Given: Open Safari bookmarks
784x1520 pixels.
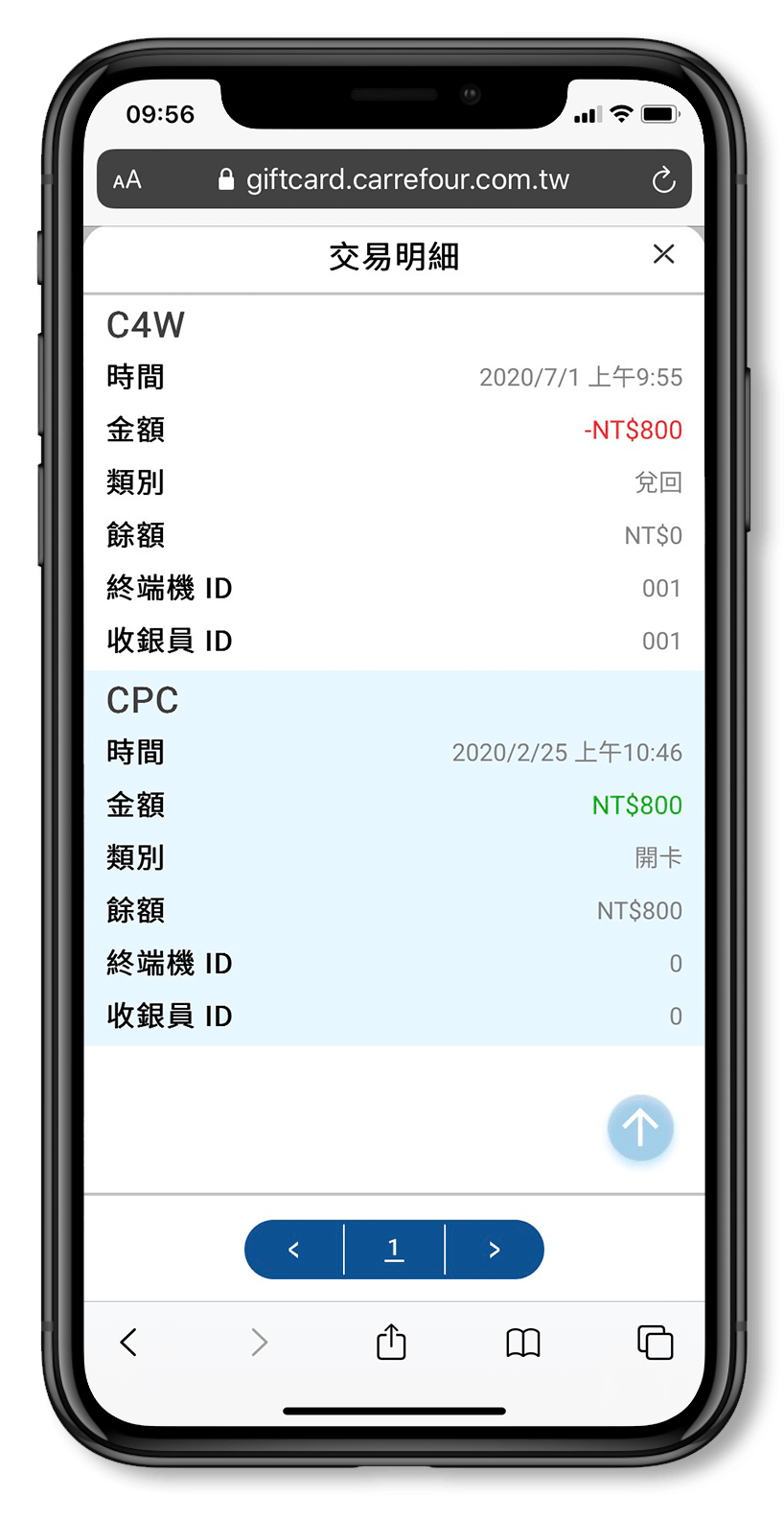Looking at the screenshot, I should (x=523, y=1342).
